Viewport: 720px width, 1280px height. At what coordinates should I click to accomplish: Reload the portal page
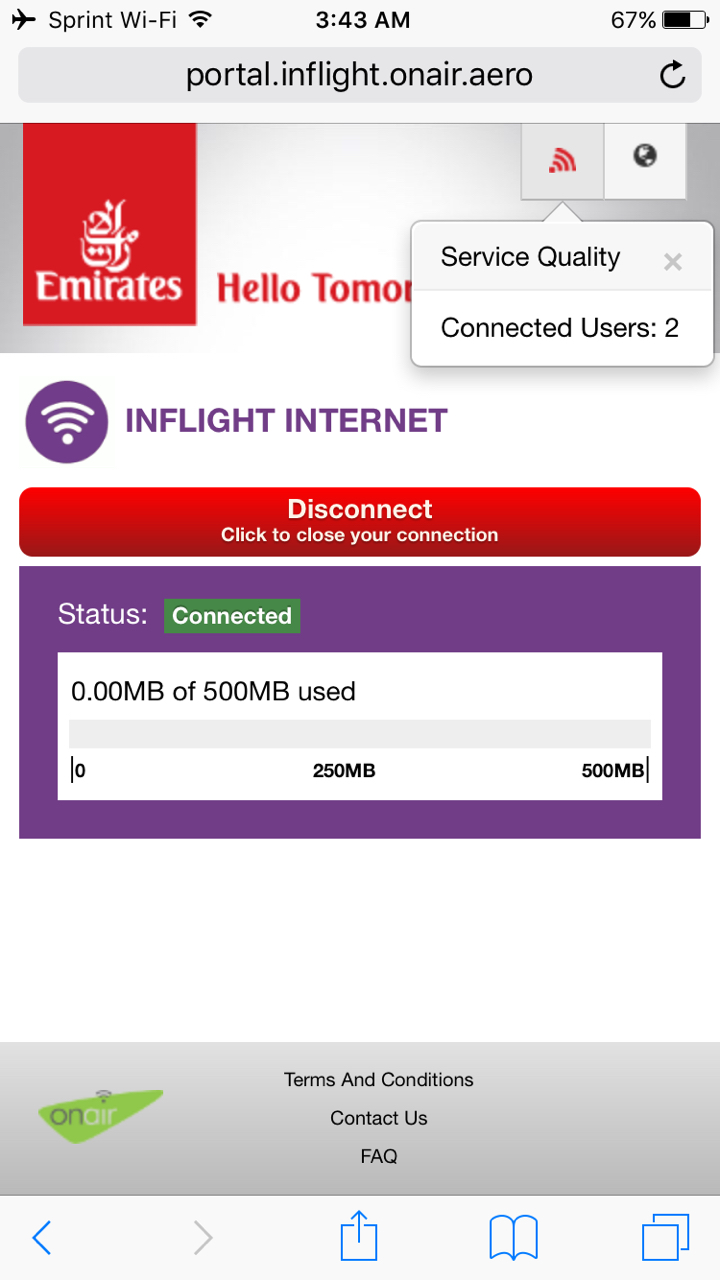pyautogui.click(x=673, y=75)
